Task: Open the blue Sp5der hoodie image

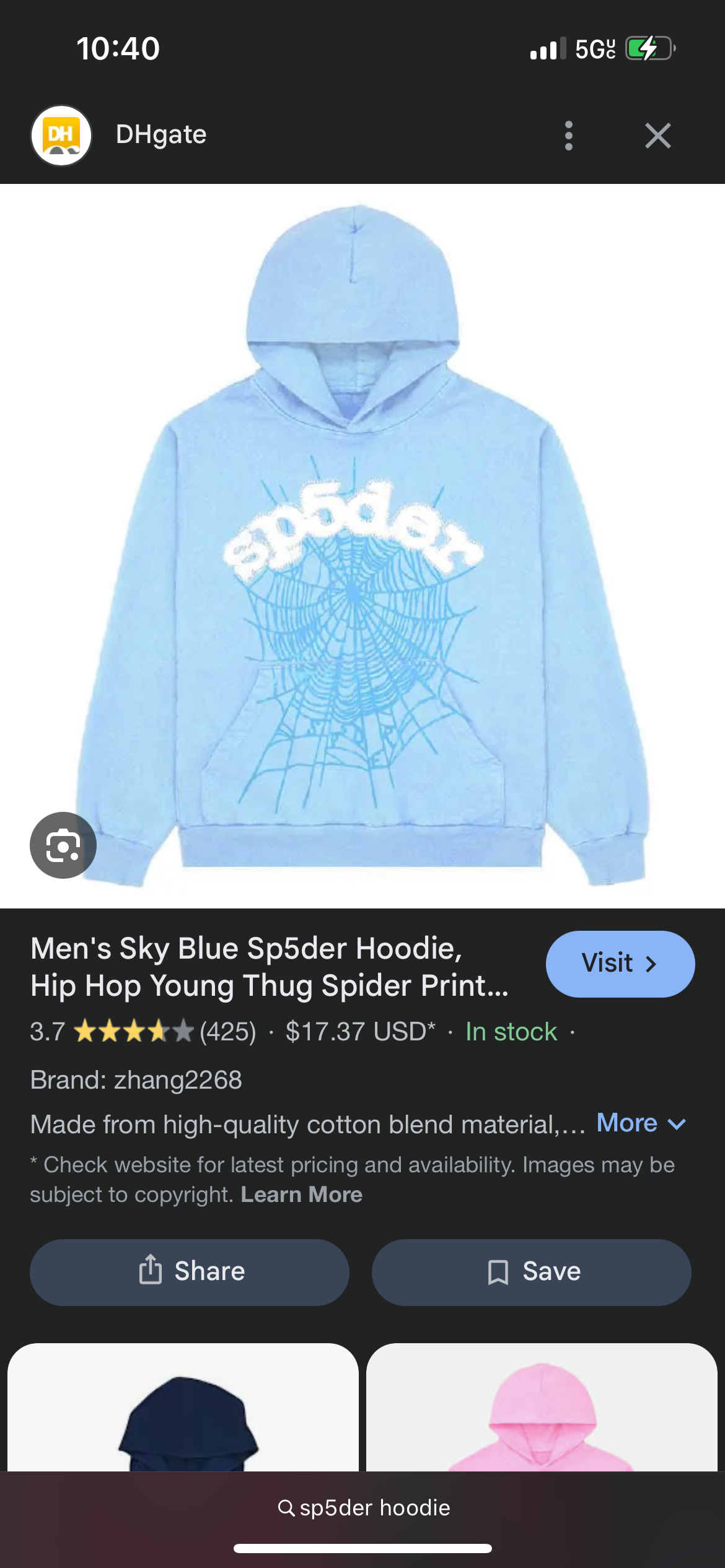Action: pos(362,545)
